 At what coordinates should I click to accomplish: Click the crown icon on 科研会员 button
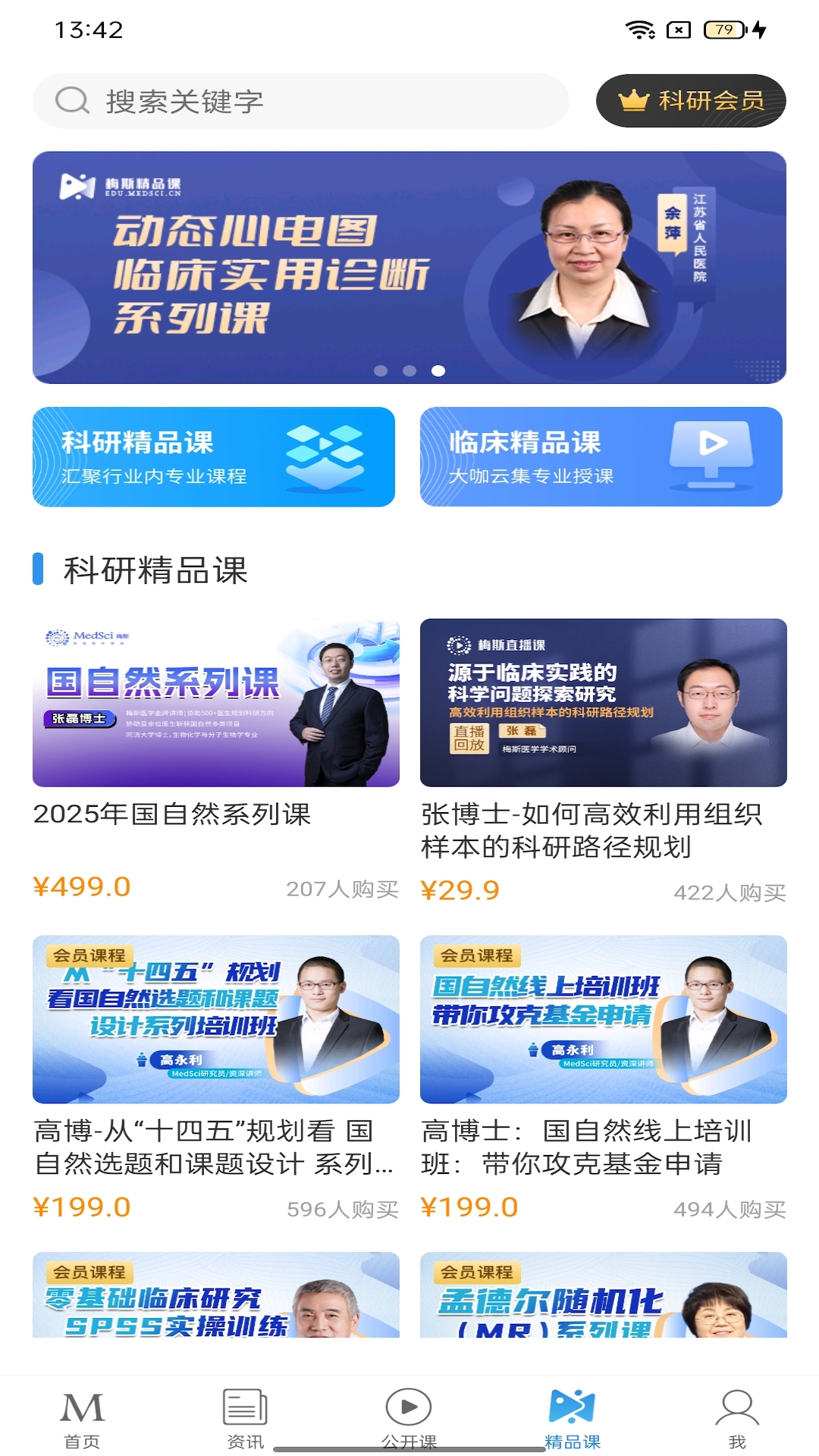(634, 99)
